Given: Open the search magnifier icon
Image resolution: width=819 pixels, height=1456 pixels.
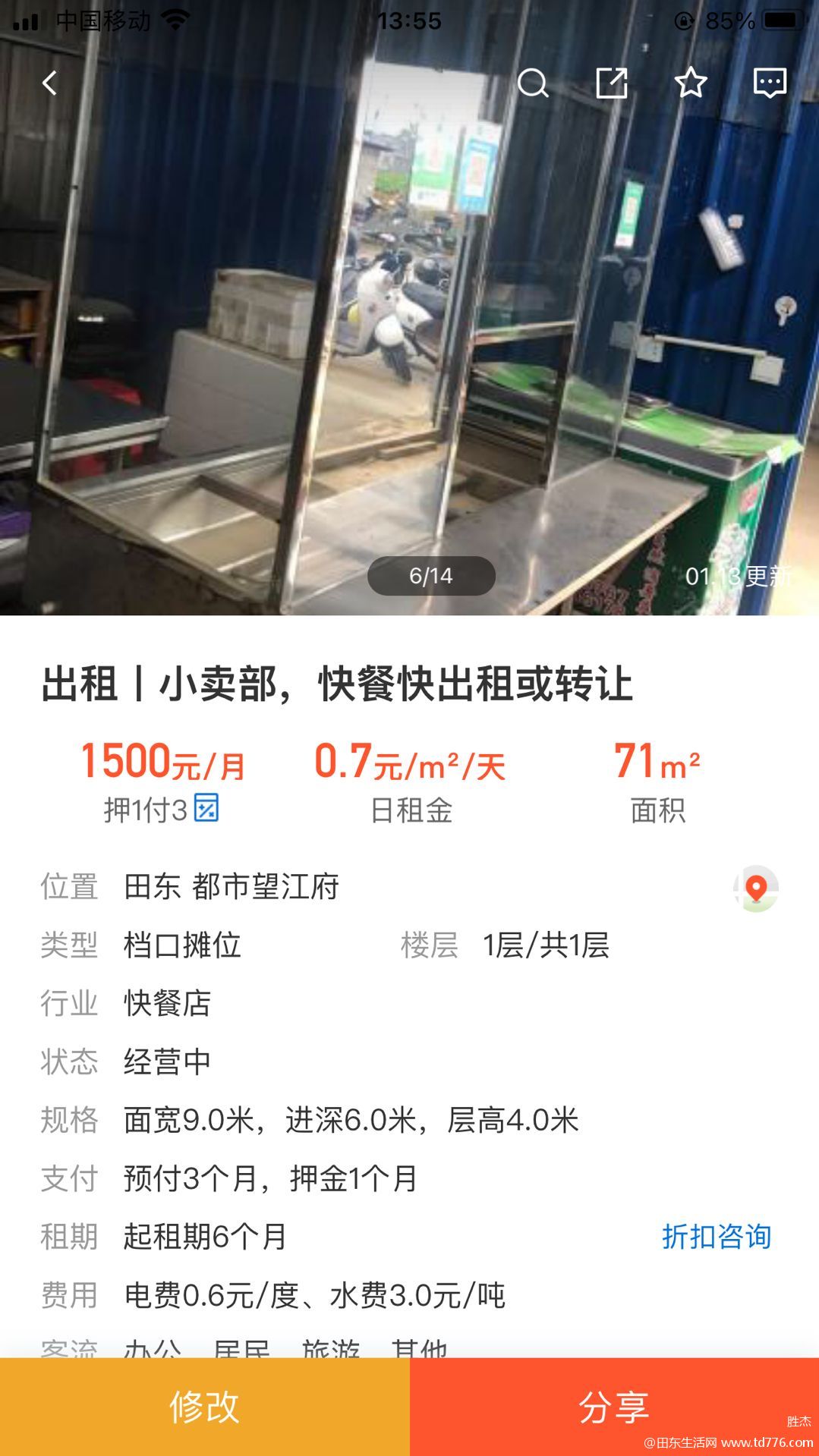Looking at the screenshot, I should 533,83.
